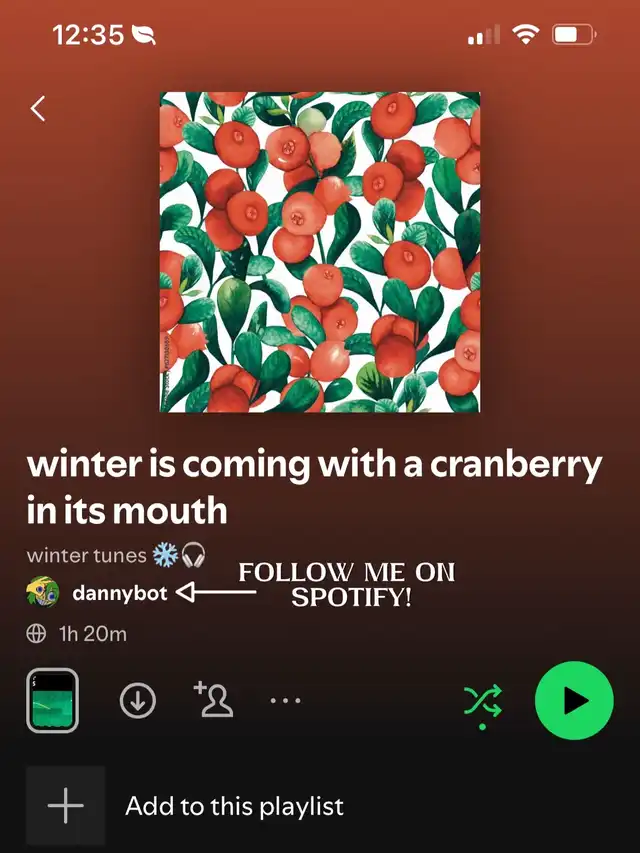This screenshot has height=853, width=640.
Task: Play the playlist
Action: [574, 701]
